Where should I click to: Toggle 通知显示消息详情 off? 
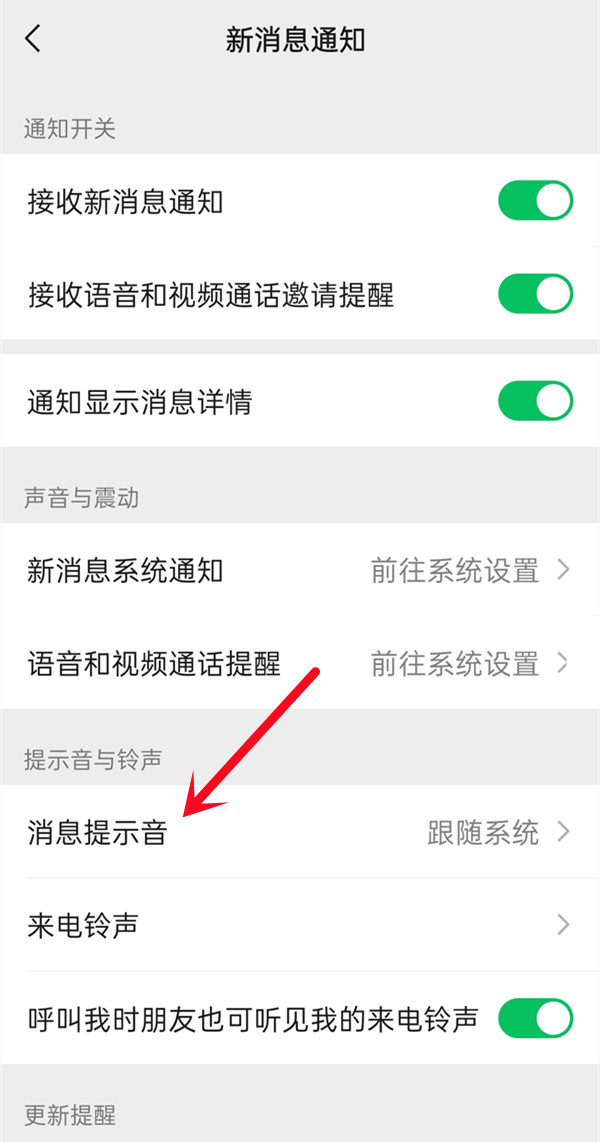tap(535, 402)
